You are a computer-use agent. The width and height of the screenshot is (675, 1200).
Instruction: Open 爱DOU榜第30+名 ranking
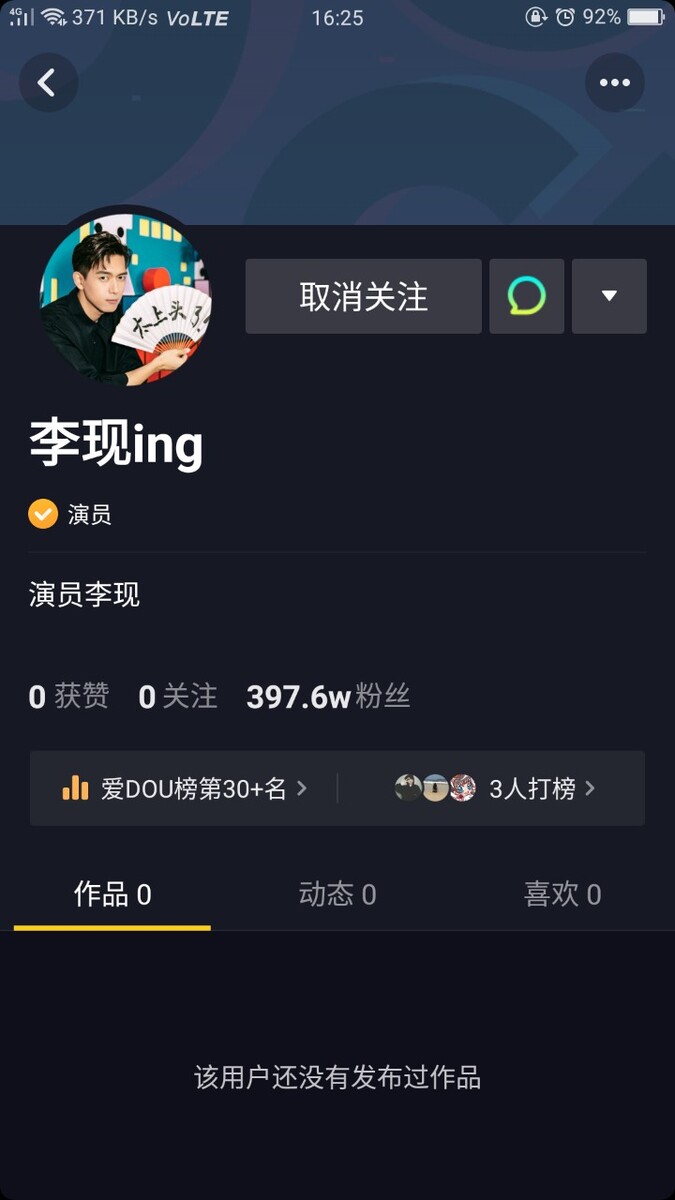[x=185, y=788]
